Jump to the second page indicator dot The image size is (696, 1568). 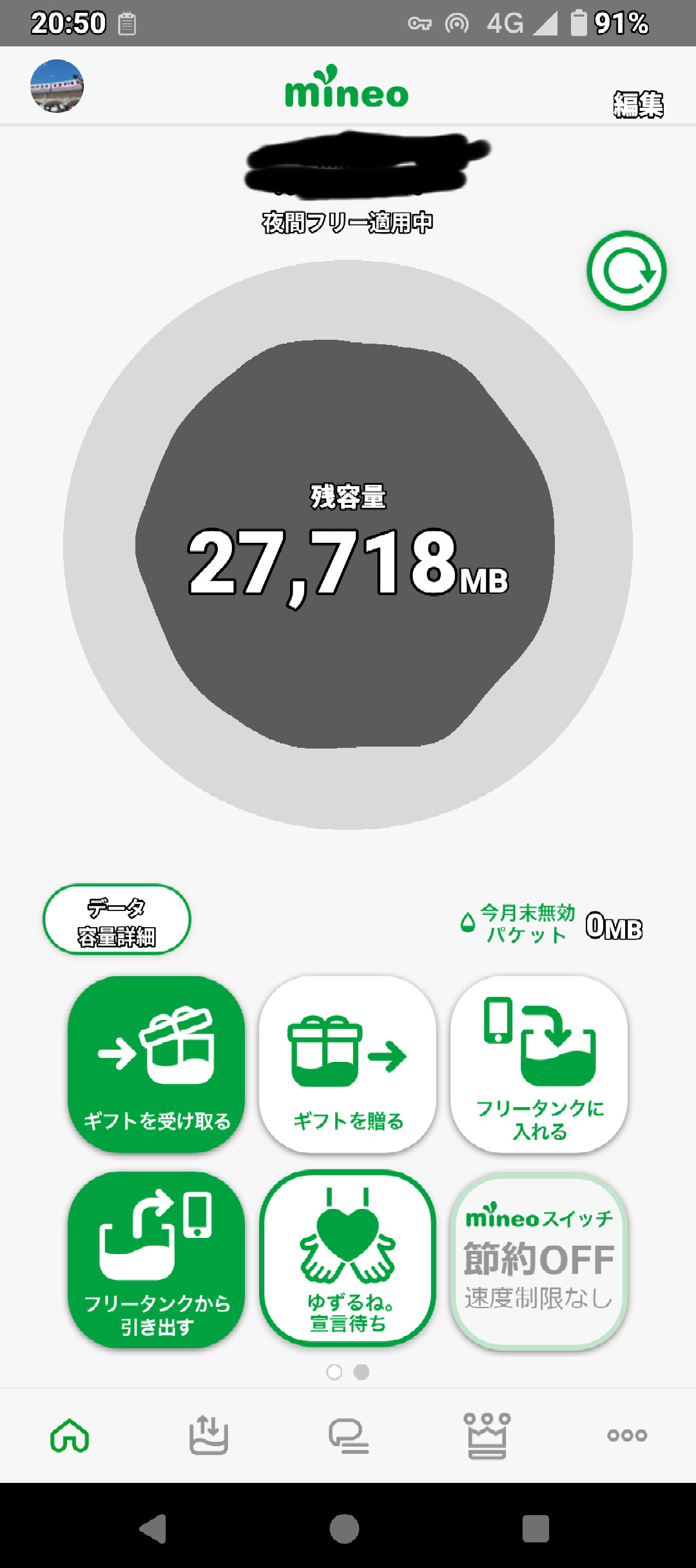pos(362,1372)
